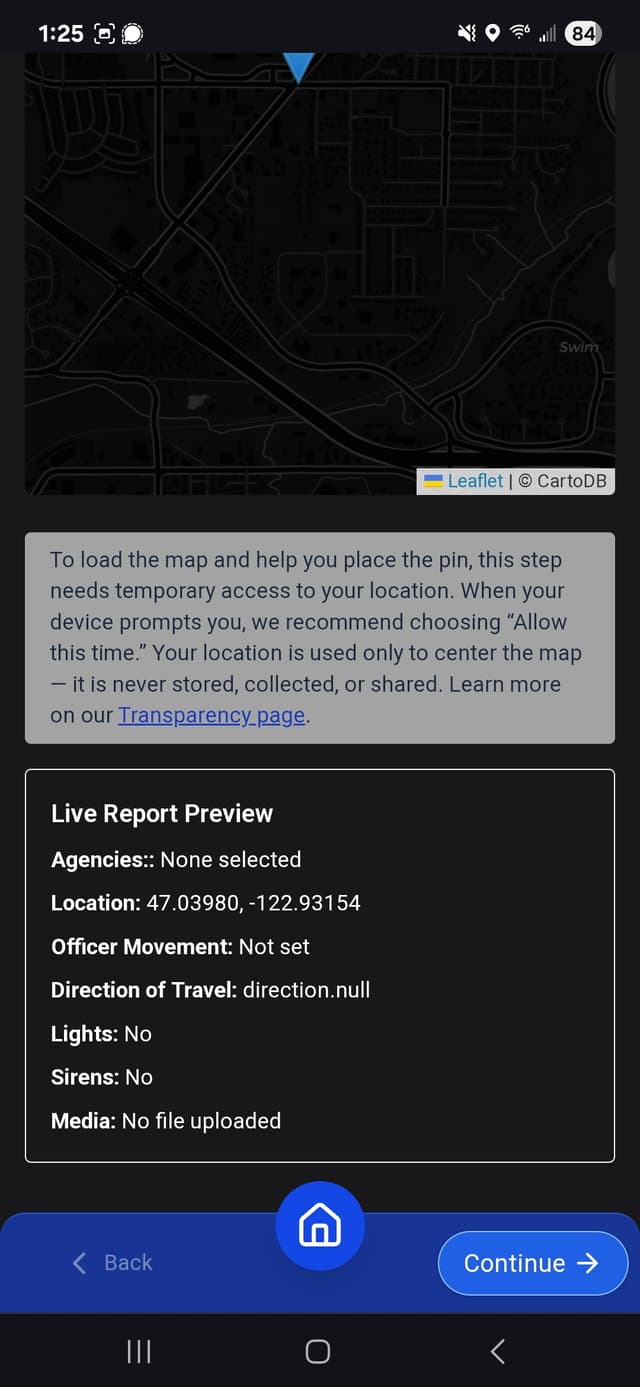Open the home screen button
The height and width of the screenshot is (1387, 640).
click(x=320, y=1226)
